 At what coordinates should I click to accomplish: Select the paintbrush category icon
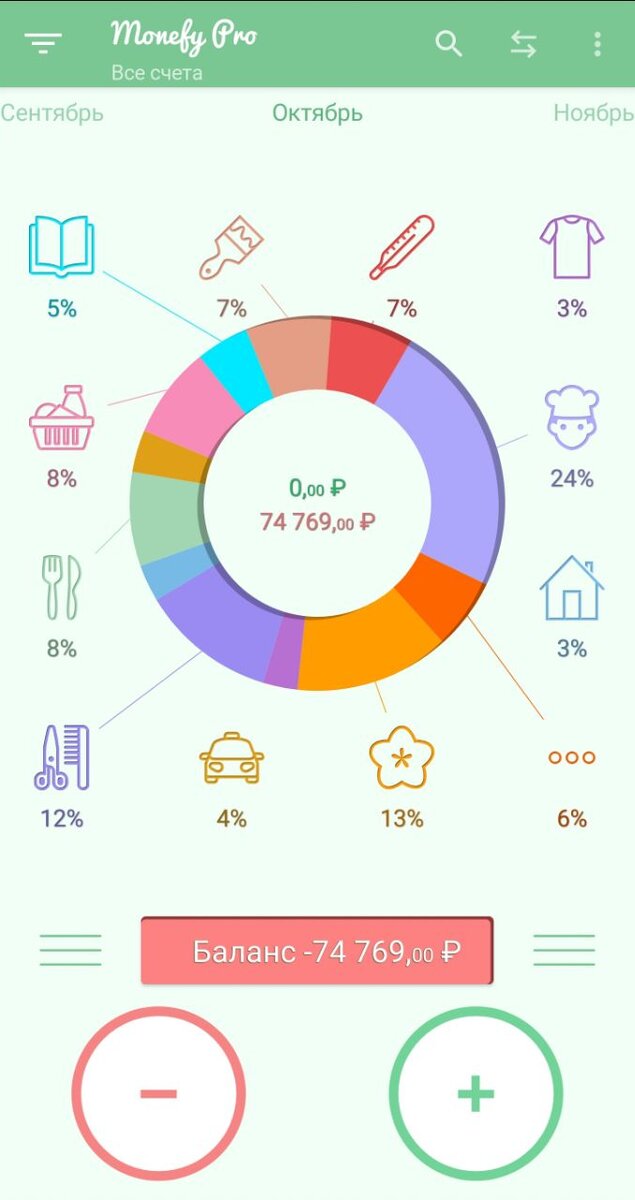pos(231,248)
